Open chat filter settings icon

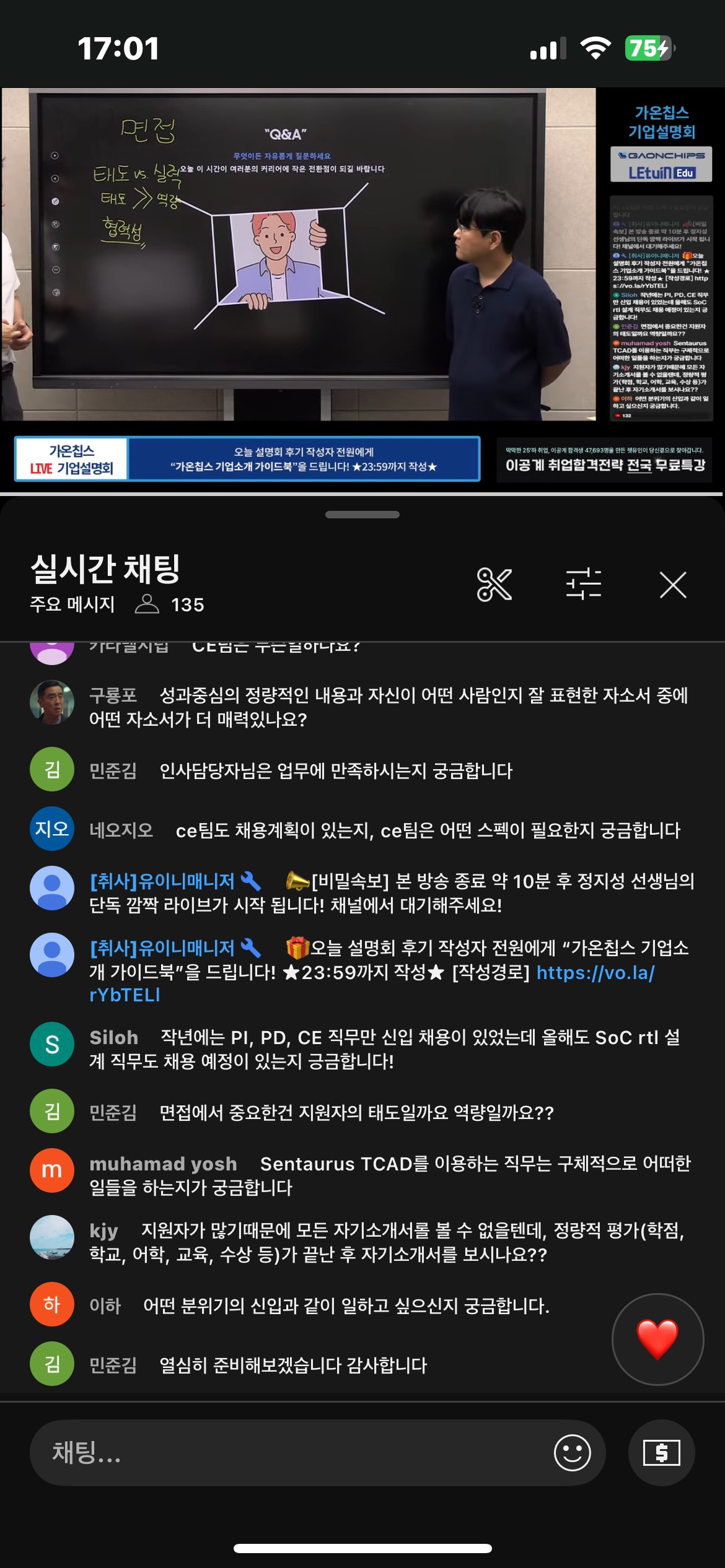pos(583,585)
